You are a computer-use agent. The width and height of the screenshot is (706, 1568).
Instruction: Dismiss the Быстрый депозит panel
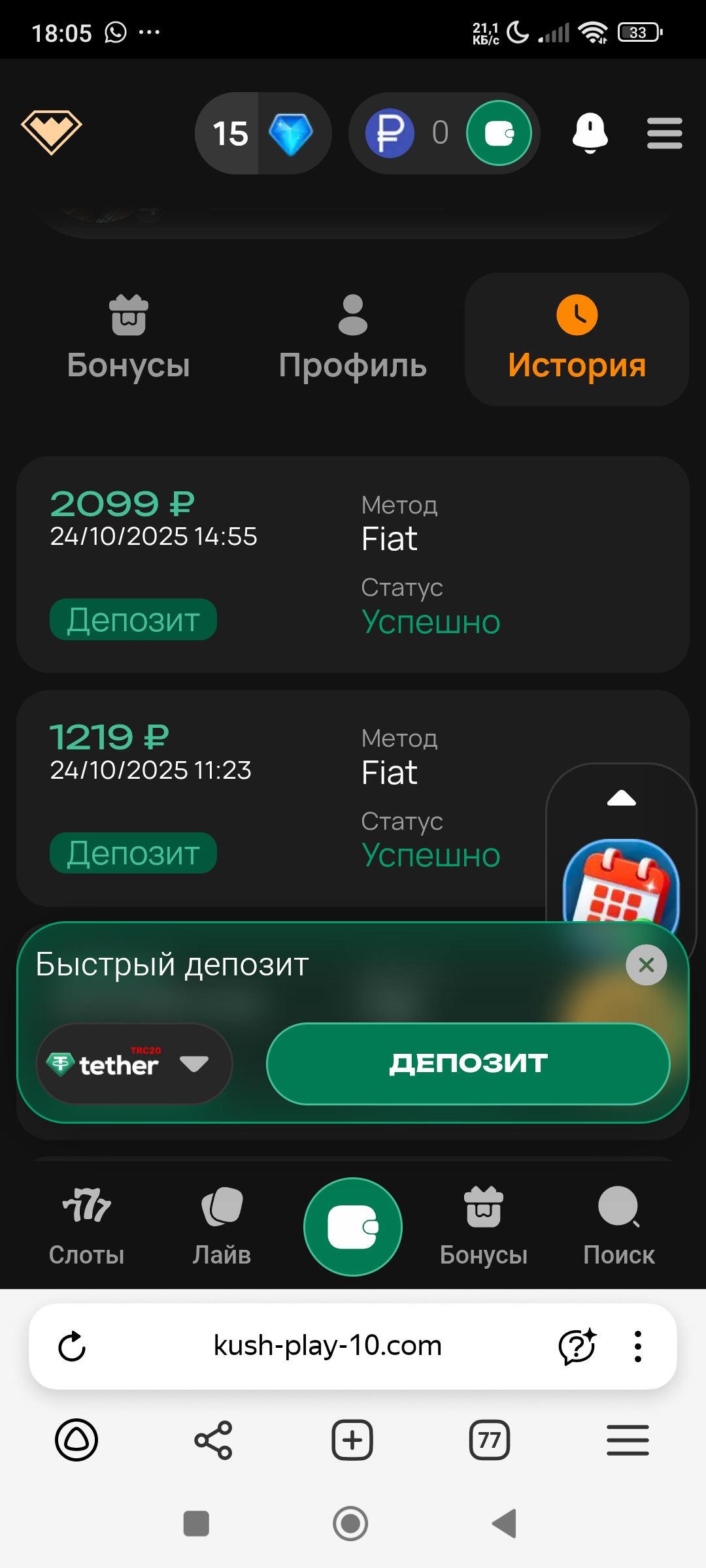[x=646, y=965]
